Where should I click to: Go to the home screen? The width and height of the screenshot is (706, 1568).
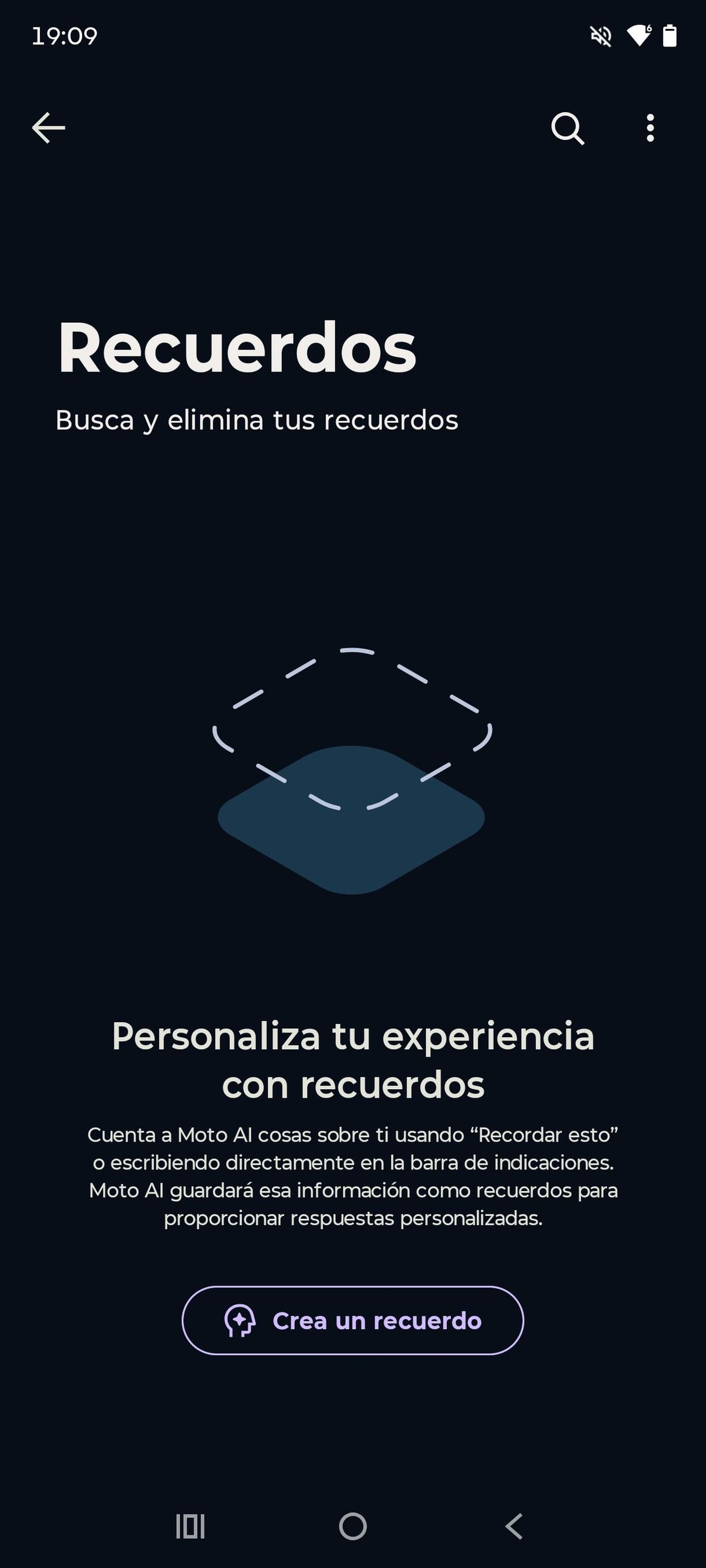353,1526
